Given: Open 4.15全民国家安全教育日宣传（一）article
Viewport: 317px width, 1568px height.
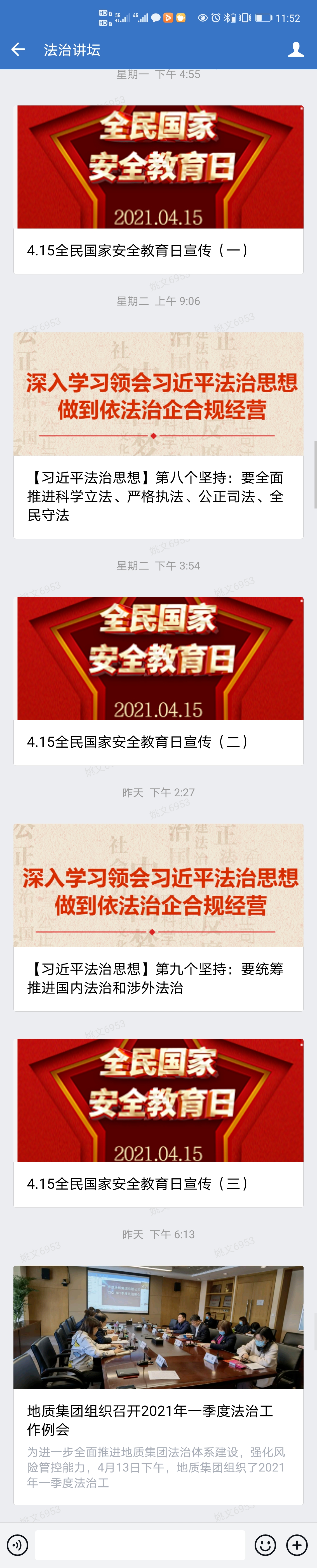Looking at the screenshot, I should pyautogui.click(x=158, y=189).
